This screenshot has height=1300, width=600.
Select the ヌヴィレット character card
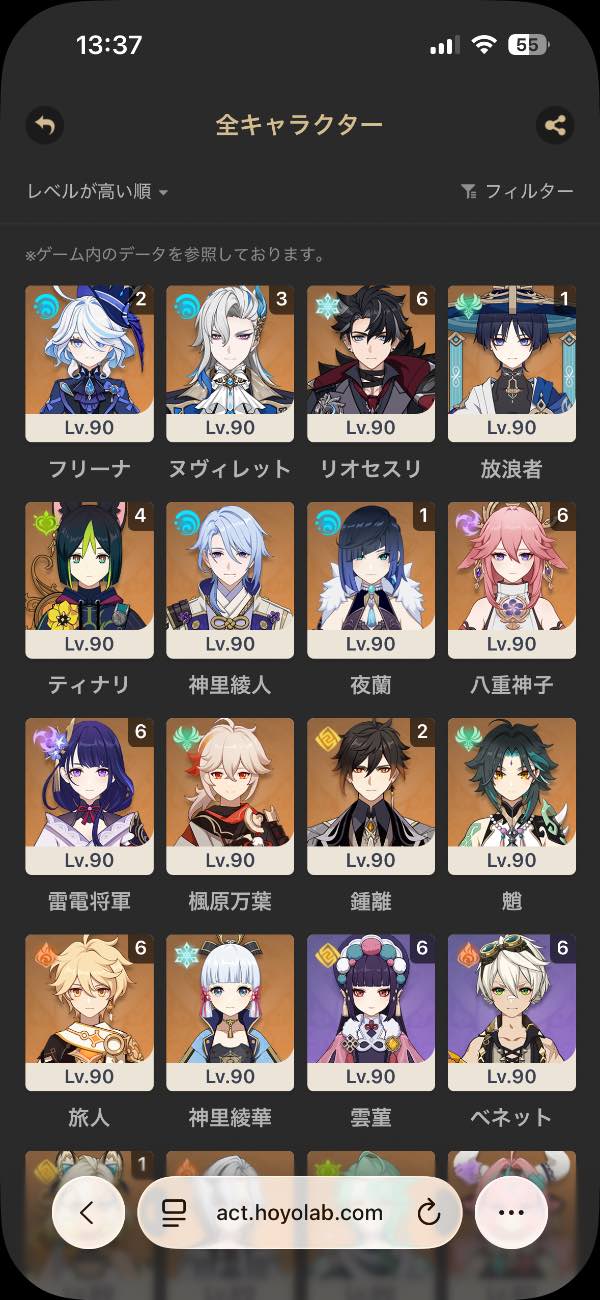tap(230, 363)
